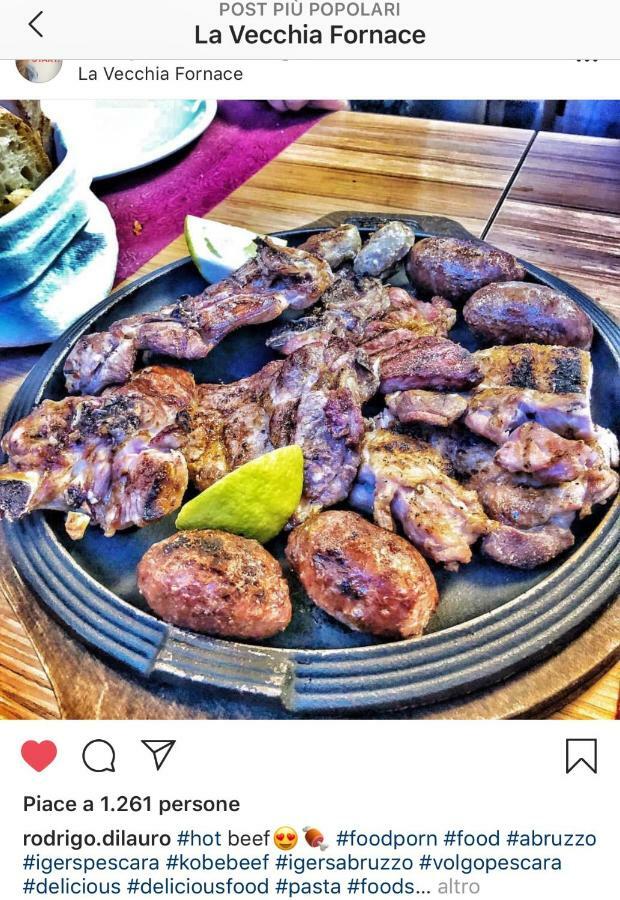Open the La Vecchia Fornace location link
This screenshot has width=620, height=900.
point(160,74)
